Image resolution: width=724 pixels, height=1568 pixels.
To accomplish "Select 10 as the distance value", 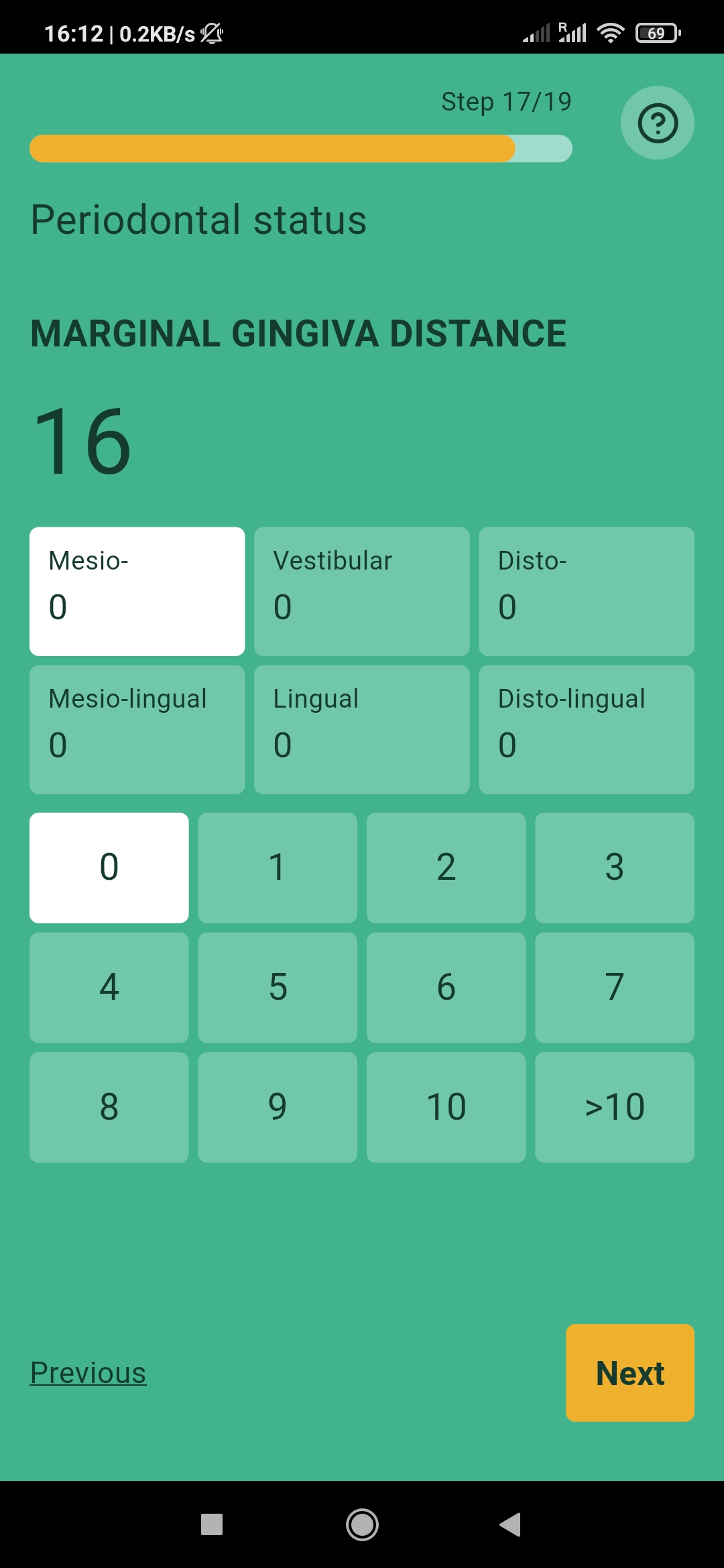I will tap(446, 1107).
